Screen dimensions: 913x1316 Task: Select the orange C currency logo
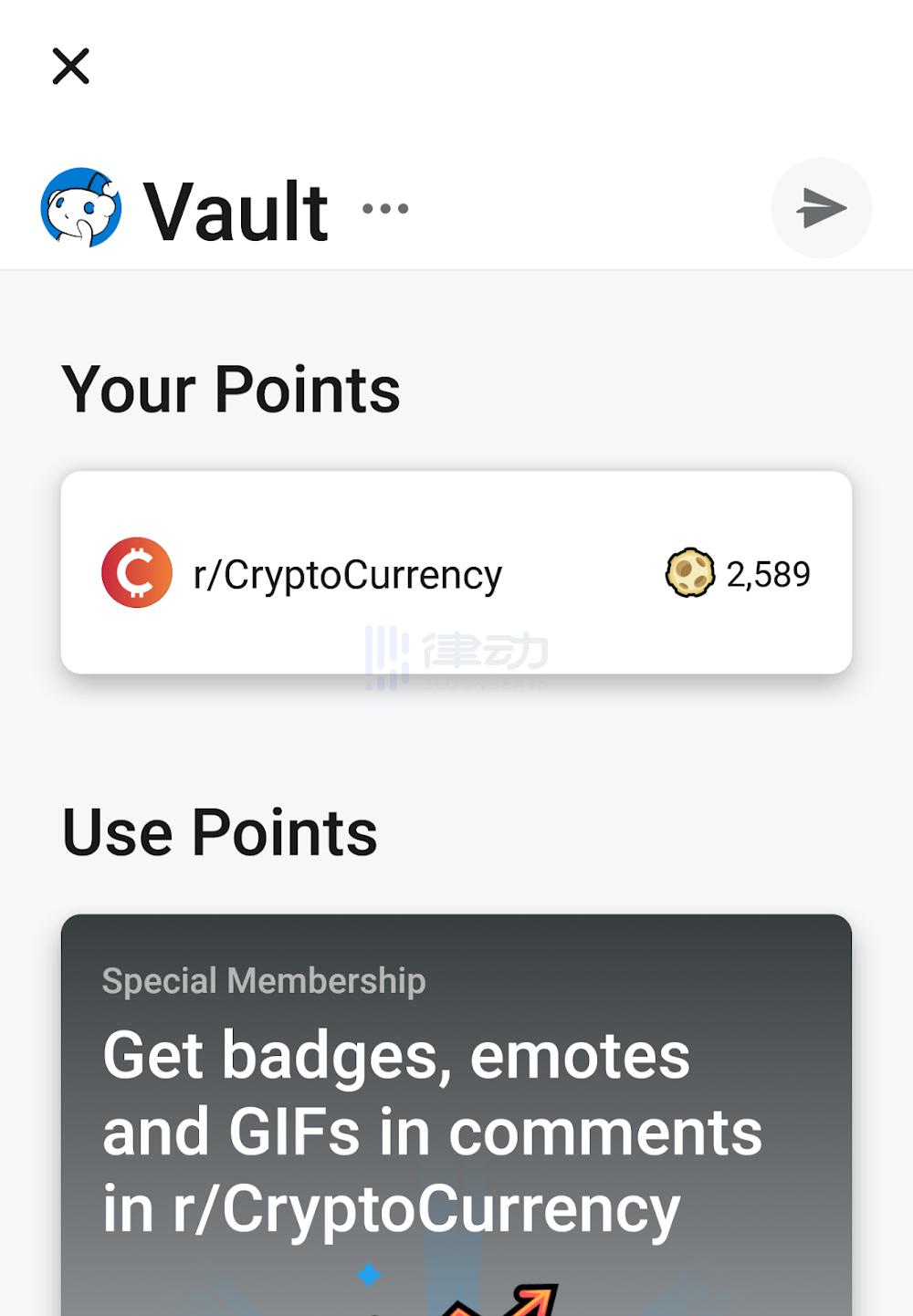tap(136, 573)
